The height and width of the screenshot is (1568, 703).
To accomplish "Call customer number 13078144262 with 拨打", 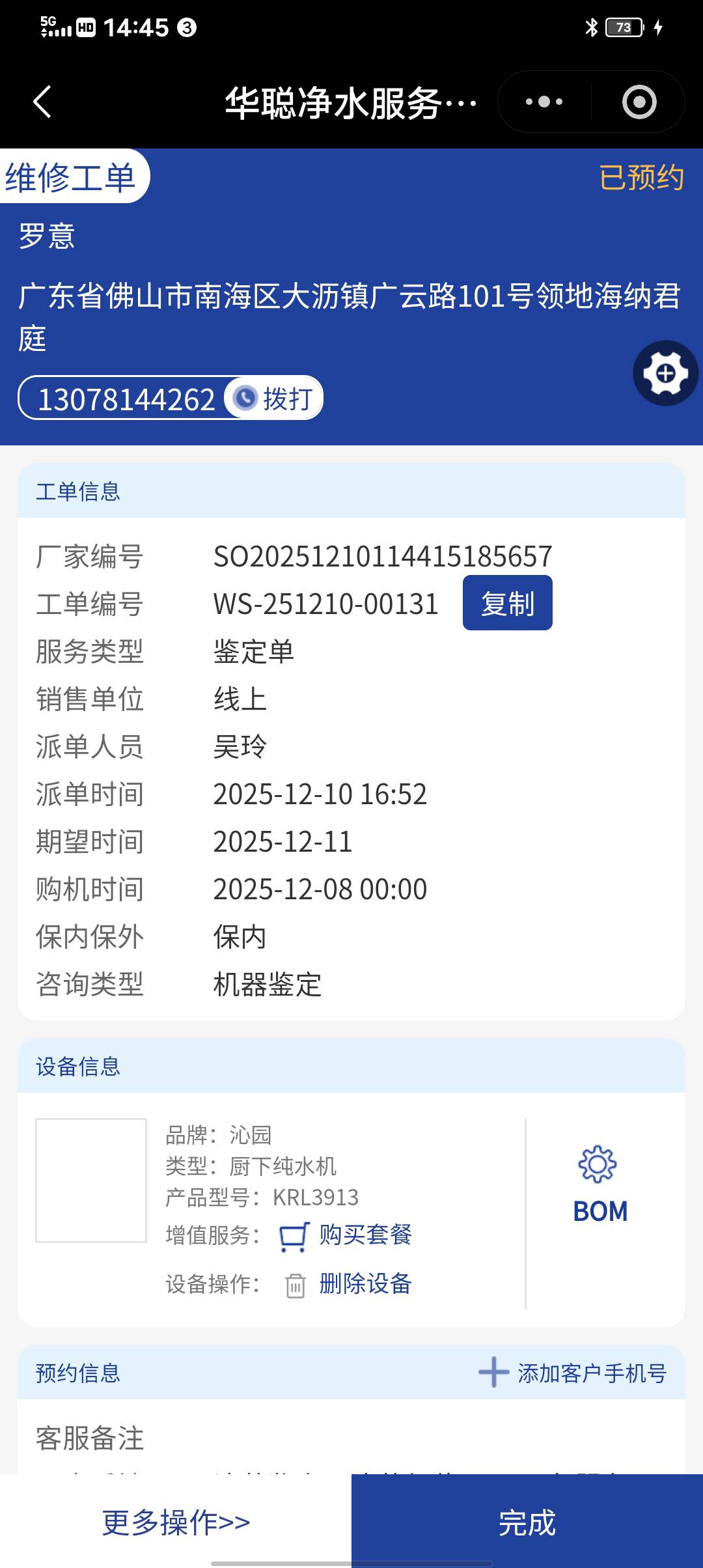I will click(274, 398).
